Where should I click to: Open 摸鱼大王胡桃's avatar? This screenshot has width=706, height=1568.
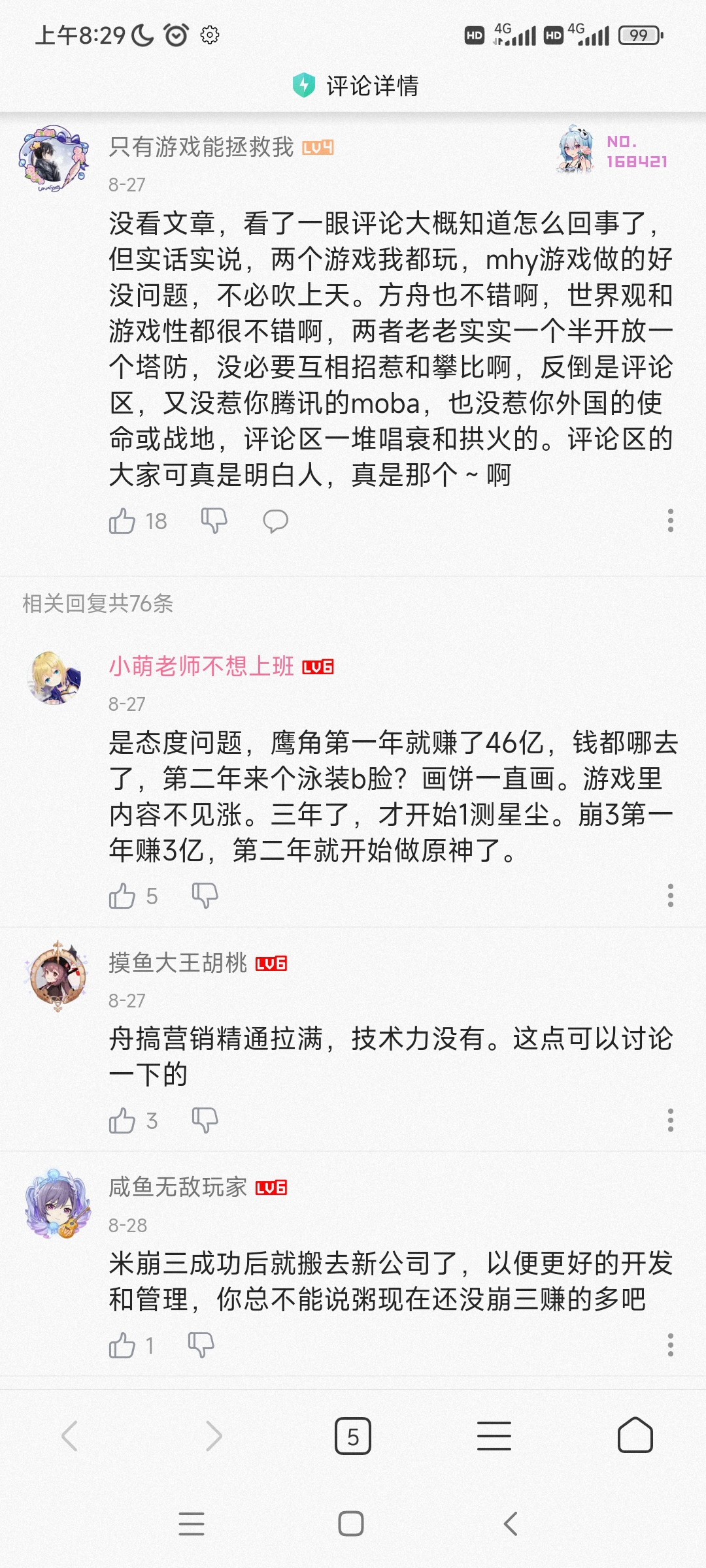[58, 976]
